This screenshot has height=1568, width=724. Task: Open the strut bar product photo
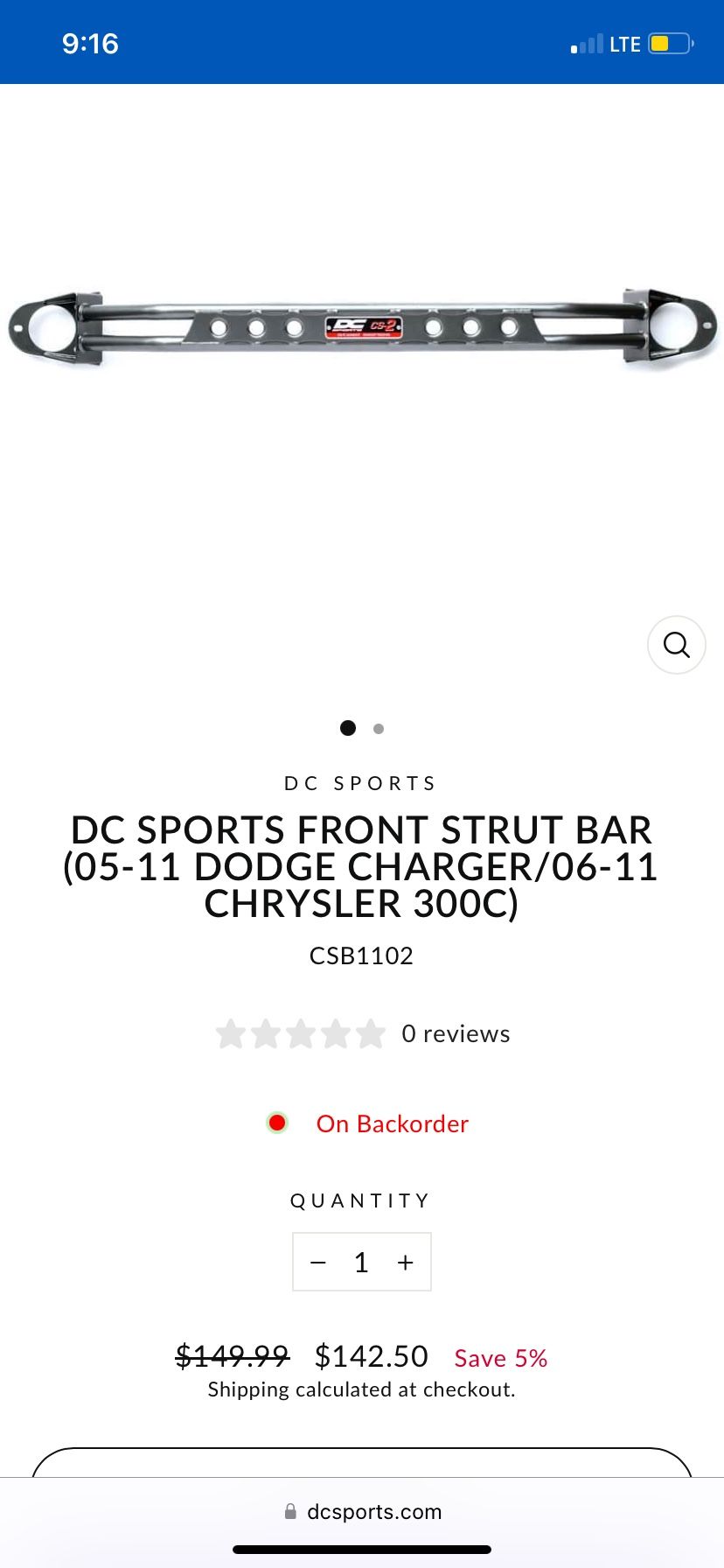tap(362, 329)
